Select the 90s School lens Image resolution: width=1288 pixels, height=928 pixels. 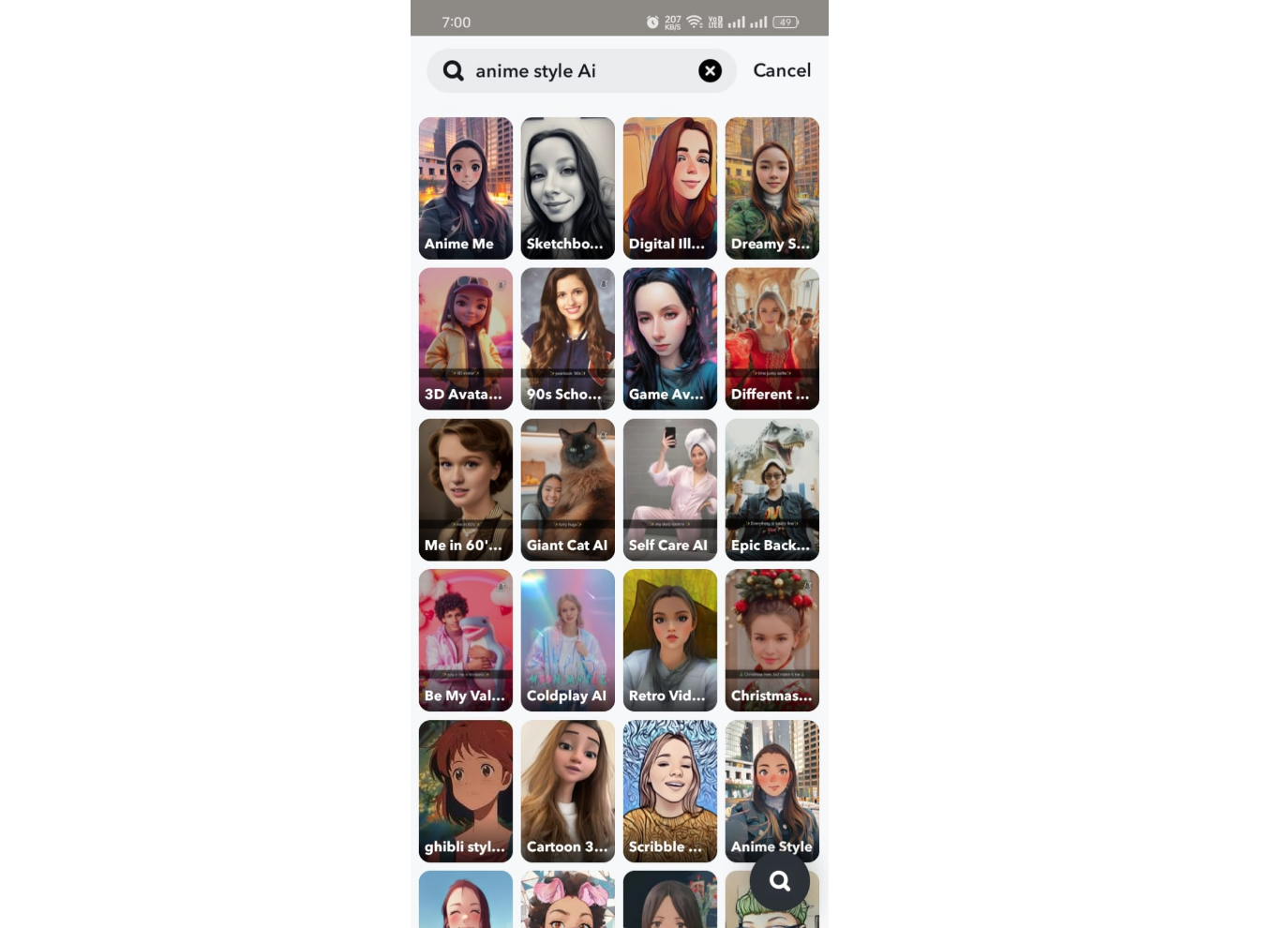pos(567,338)
